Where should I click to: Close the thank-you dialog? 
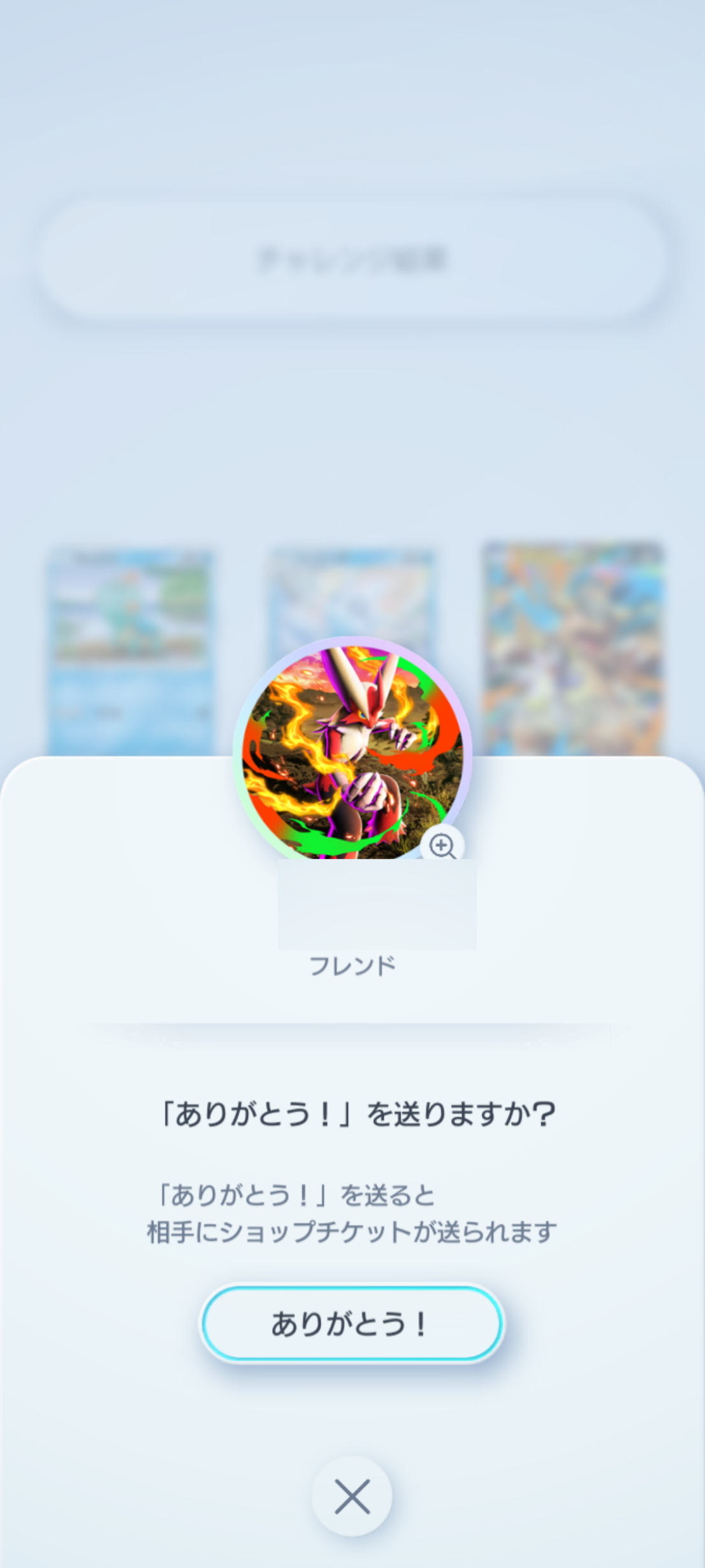(x=352, y=1496)
